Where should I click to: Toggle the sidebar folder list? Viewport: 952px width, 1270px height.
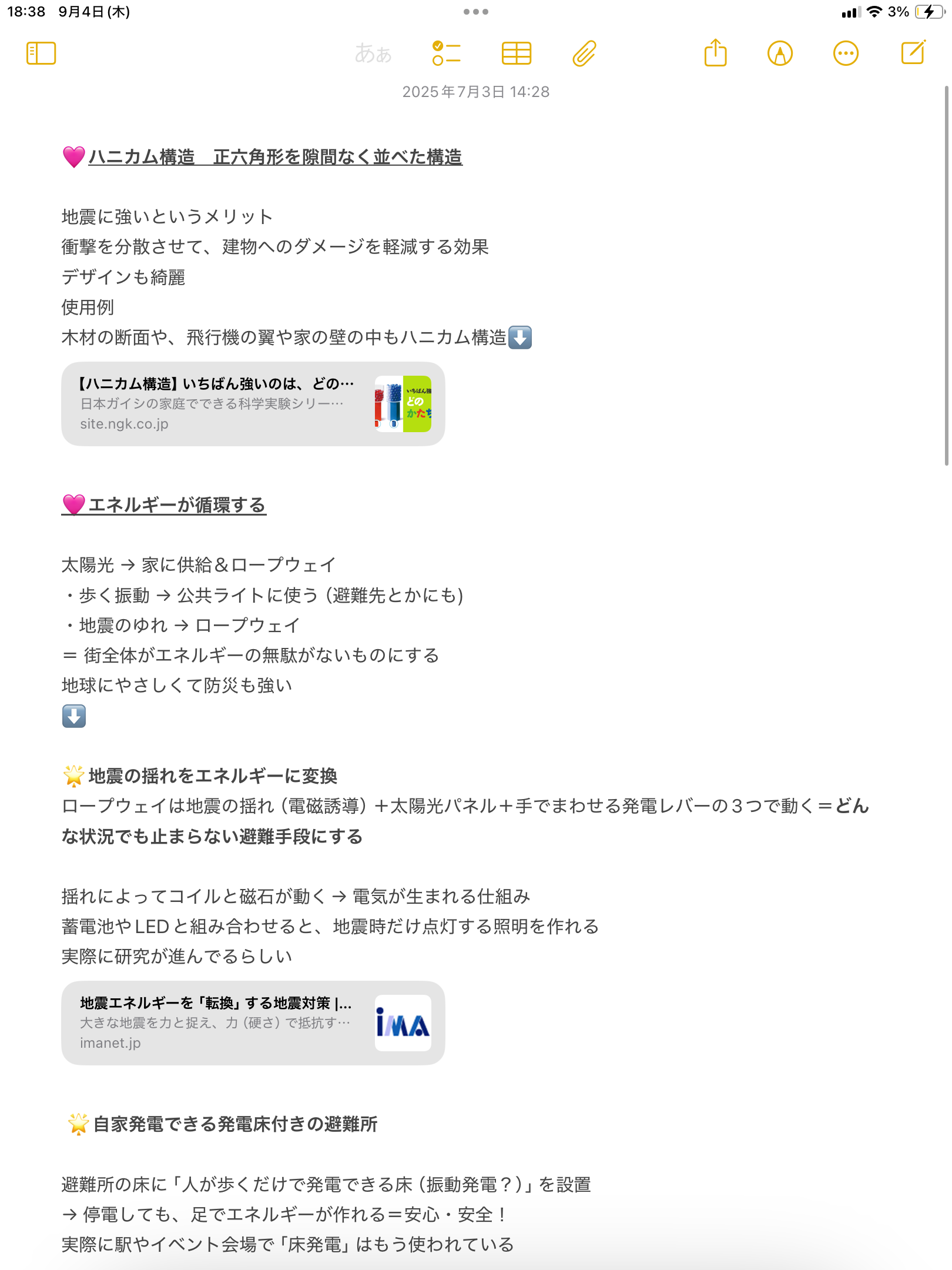click(x=41, y=54)
